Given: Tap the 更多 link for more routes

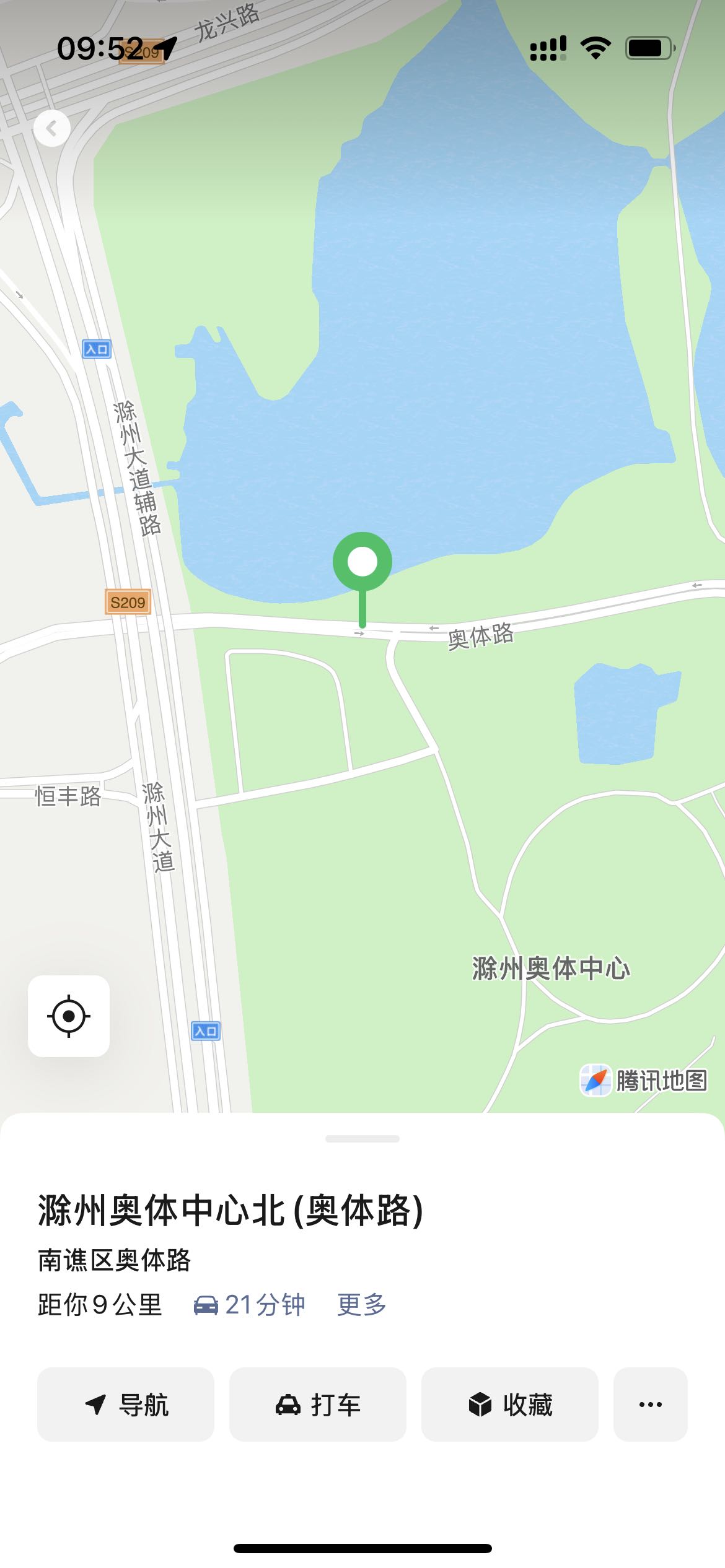Looking at the screenshot, I should pos(361,1305).
